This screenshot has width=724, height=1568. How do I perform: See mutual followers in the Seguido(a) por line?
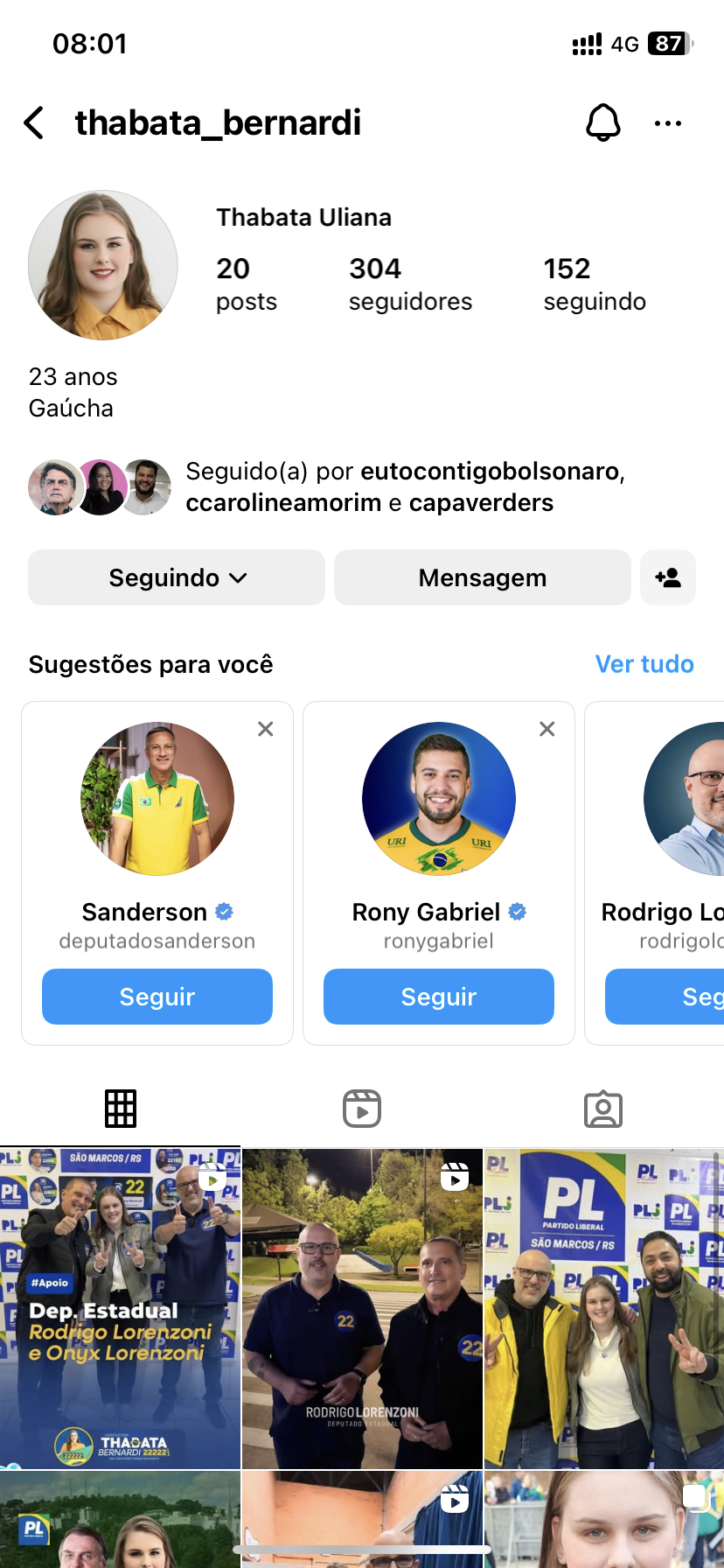click(405, 487)
